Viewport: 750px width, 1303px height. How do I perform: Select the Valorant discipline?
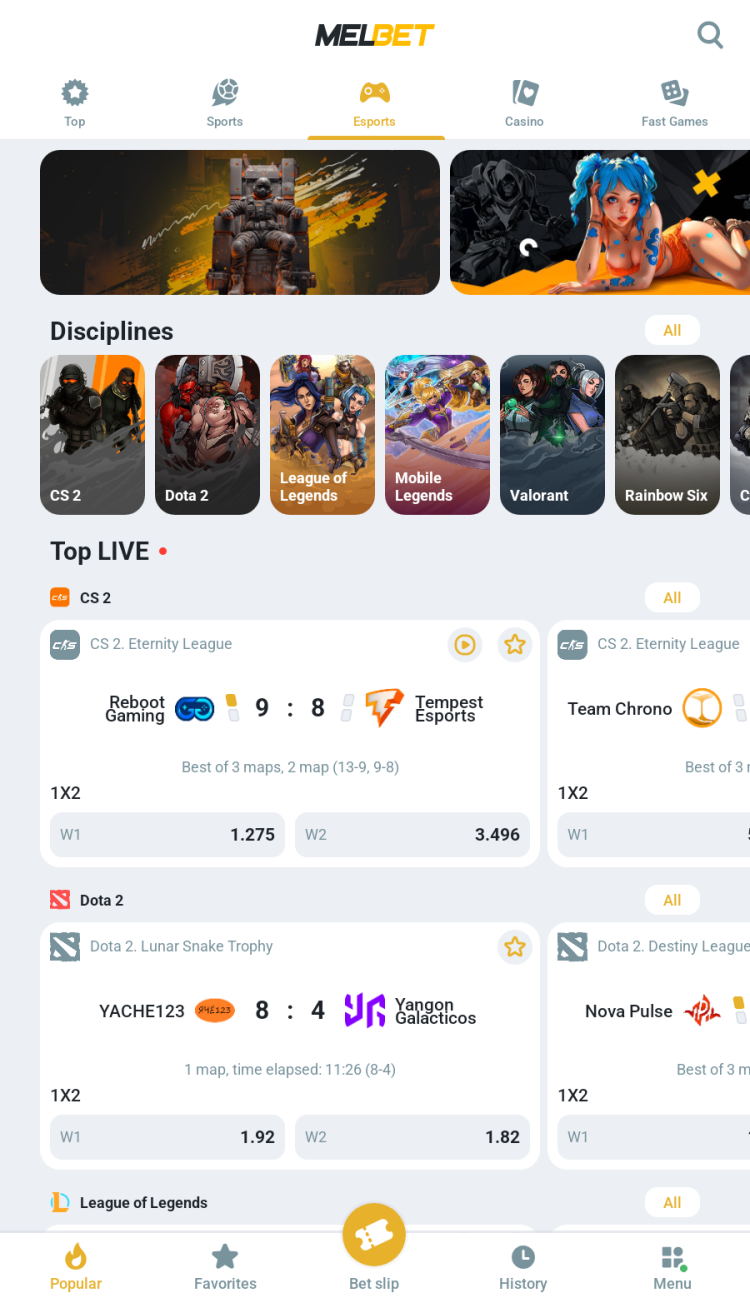coord(552,435)
